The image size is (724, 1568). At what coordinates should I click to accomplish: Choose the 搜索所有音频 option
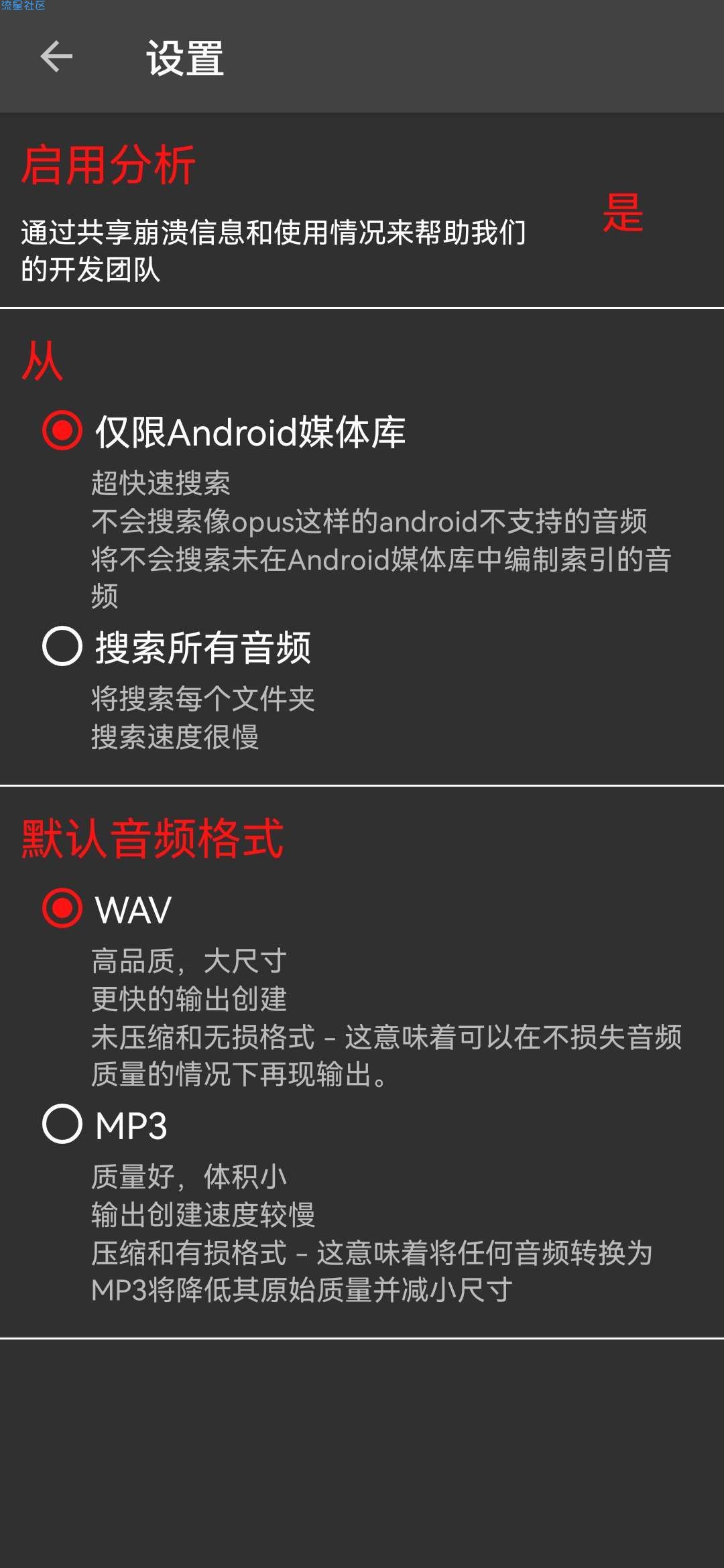(x=62, y=646)
